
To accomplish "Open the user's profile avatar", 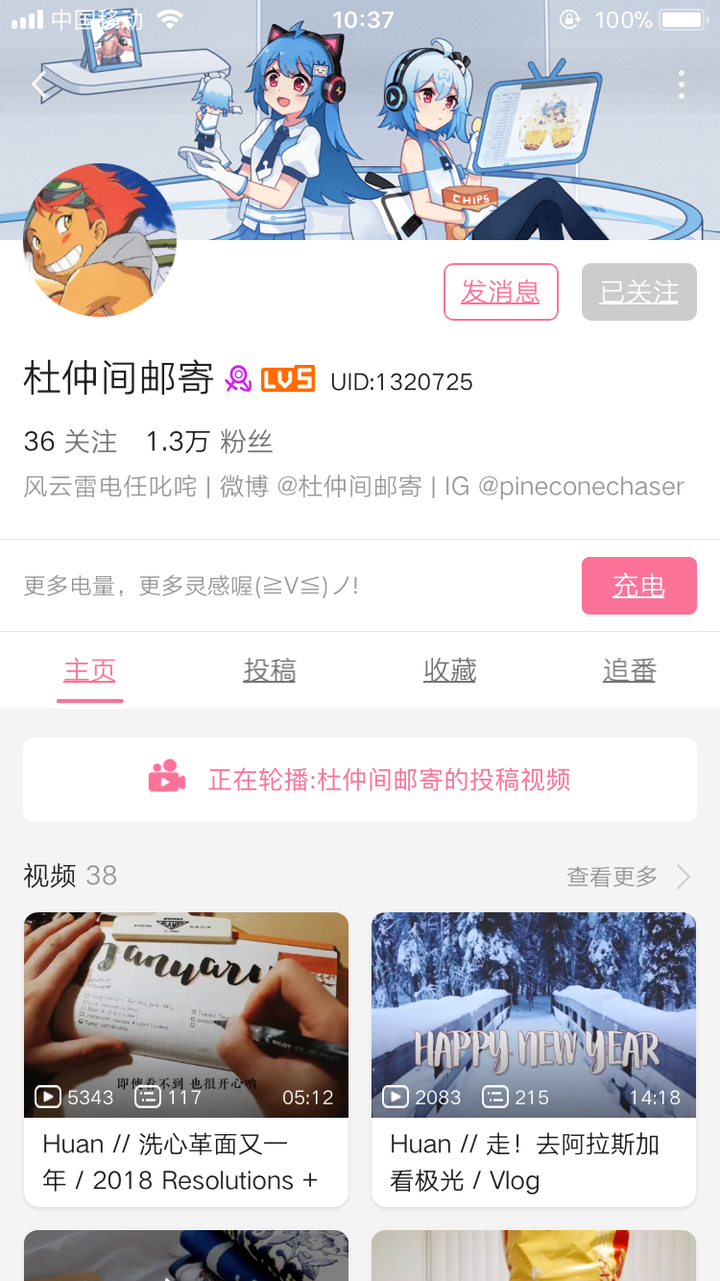I will (x=100, y=240).
